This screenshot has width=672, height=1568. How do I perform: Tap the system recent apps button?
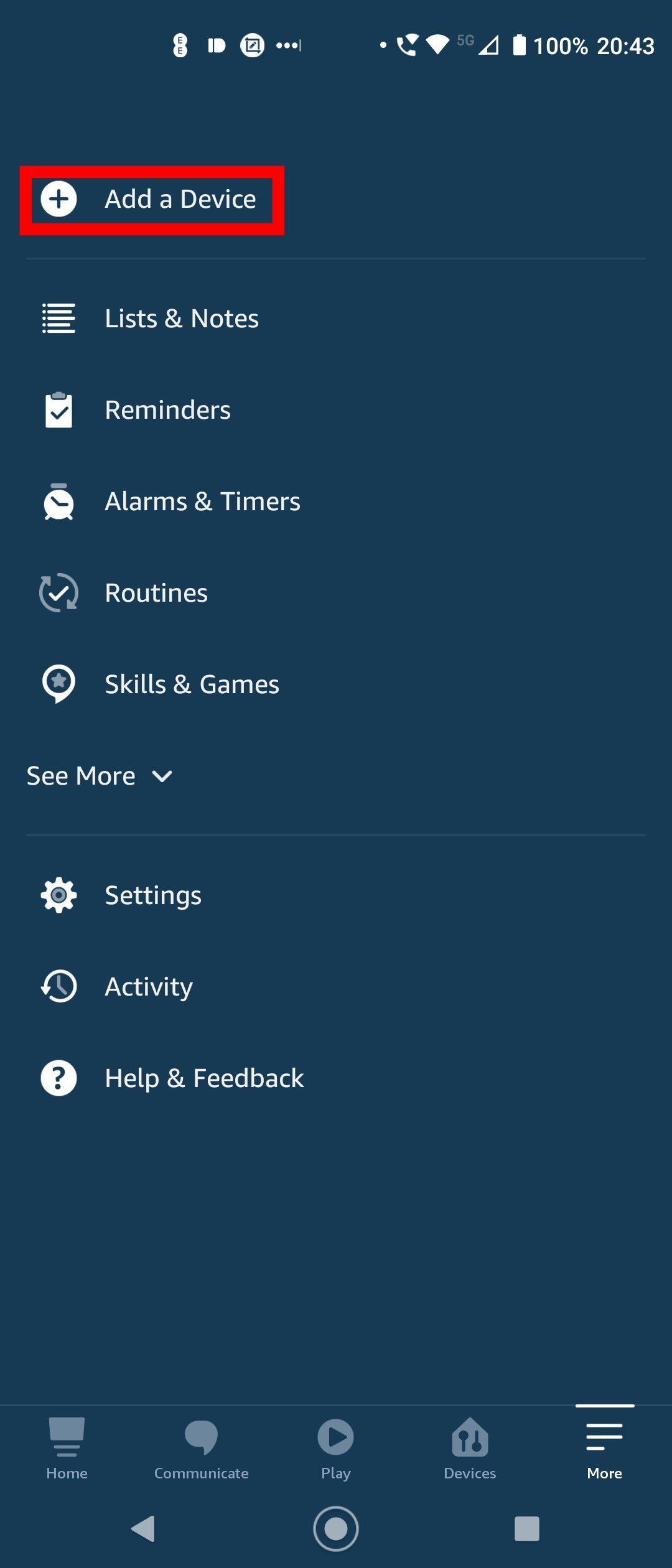[526, 1528]
